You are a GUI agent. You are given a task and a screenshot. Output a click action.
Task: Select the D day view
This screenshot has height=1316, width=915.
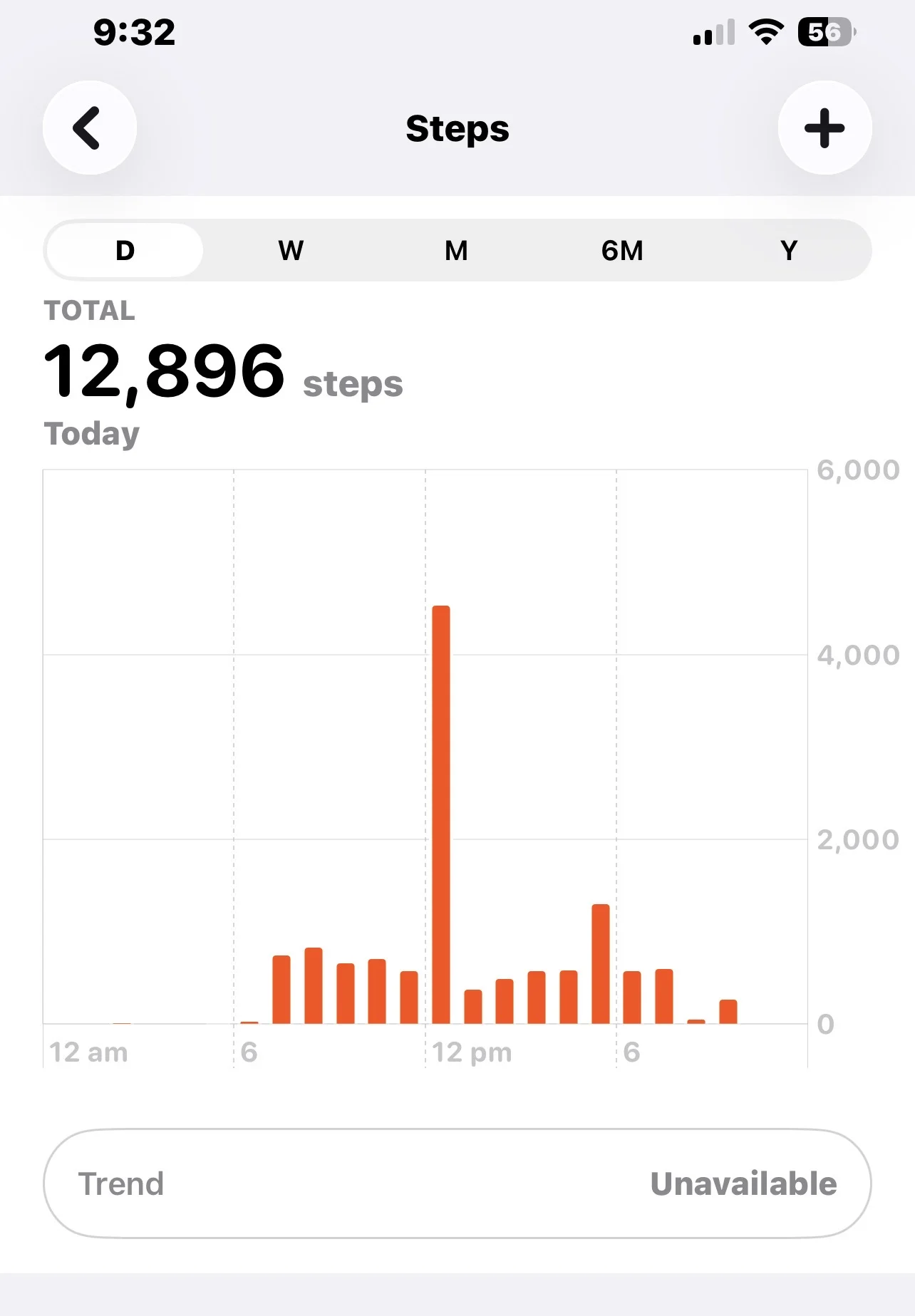click(x=125, y=251)
